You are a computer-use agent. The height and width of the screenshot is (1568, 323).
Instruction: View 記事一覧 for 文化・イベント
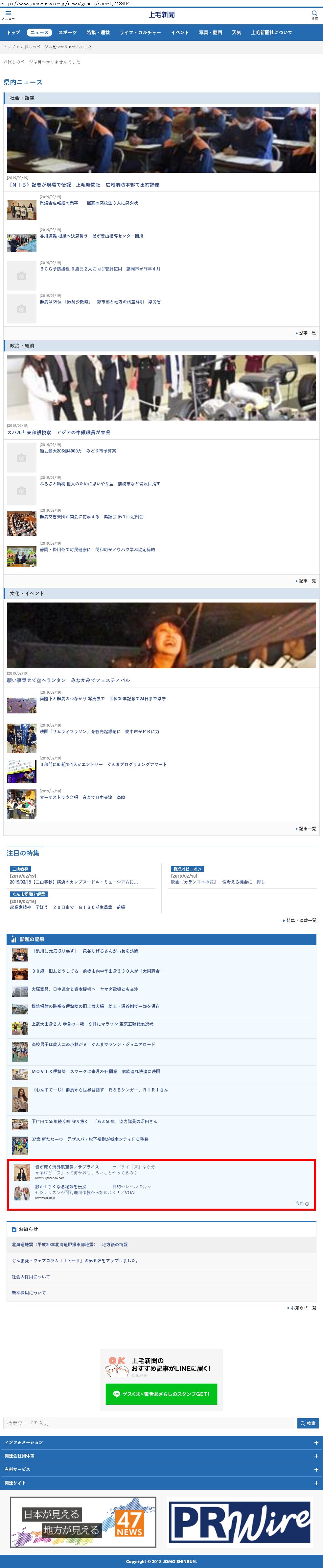[307, 829]
